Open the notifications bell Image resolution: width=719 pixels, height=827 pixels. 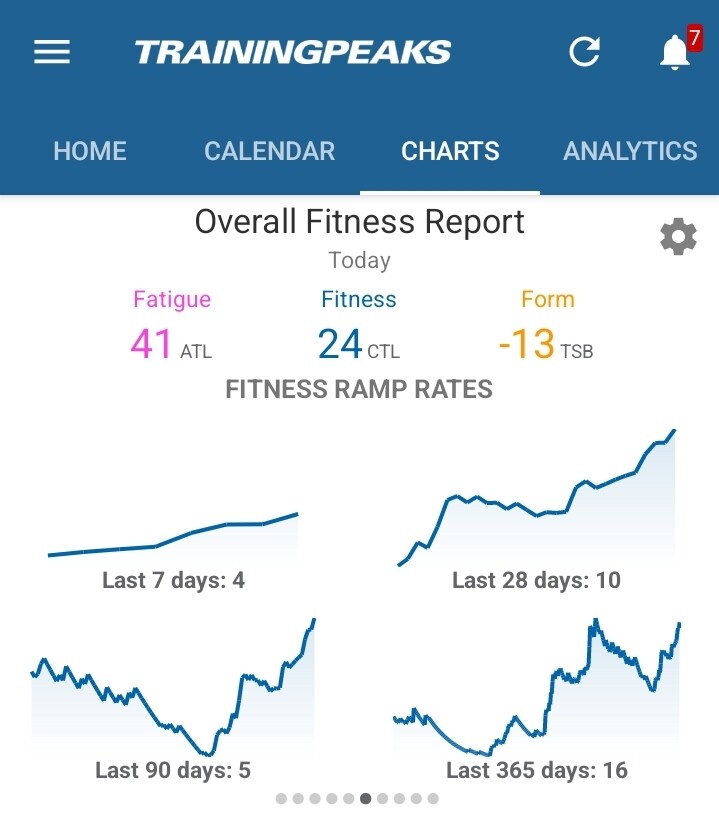pos(676,52)
